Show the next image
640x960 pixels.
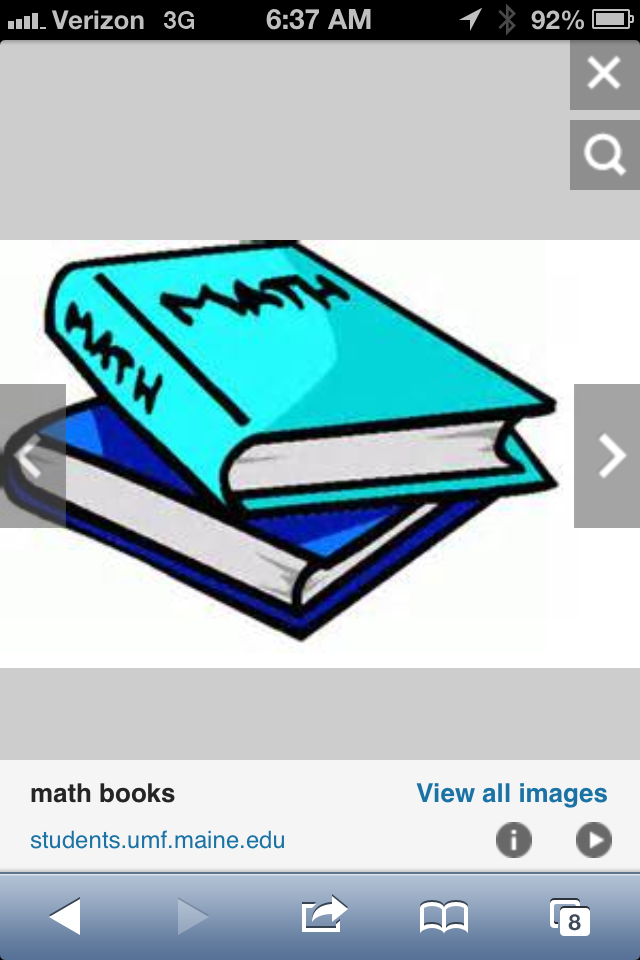click(607, 456)
